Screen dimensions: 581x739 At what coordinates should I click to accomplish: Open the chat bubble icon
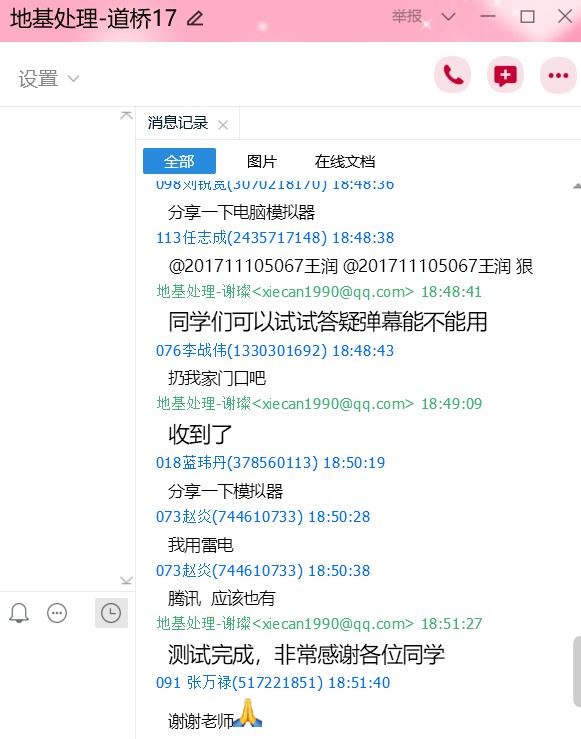pyautogui.click(x=57, y=613)
